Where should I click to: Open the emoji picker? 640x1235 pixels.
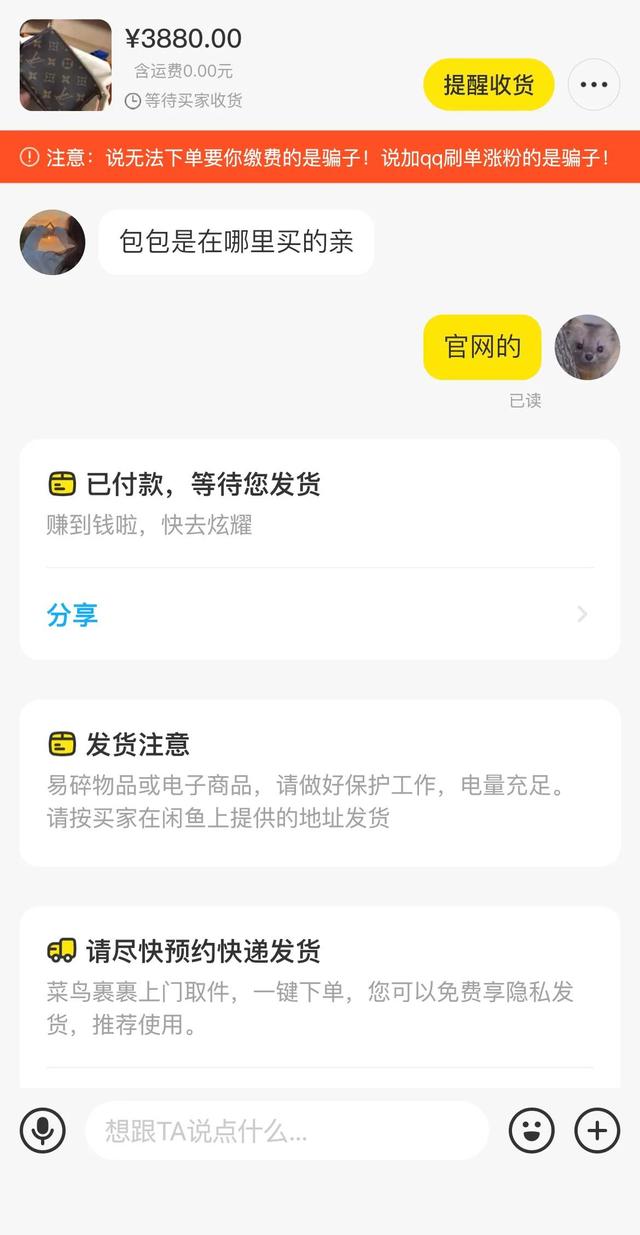click(x=532, y=1131)
